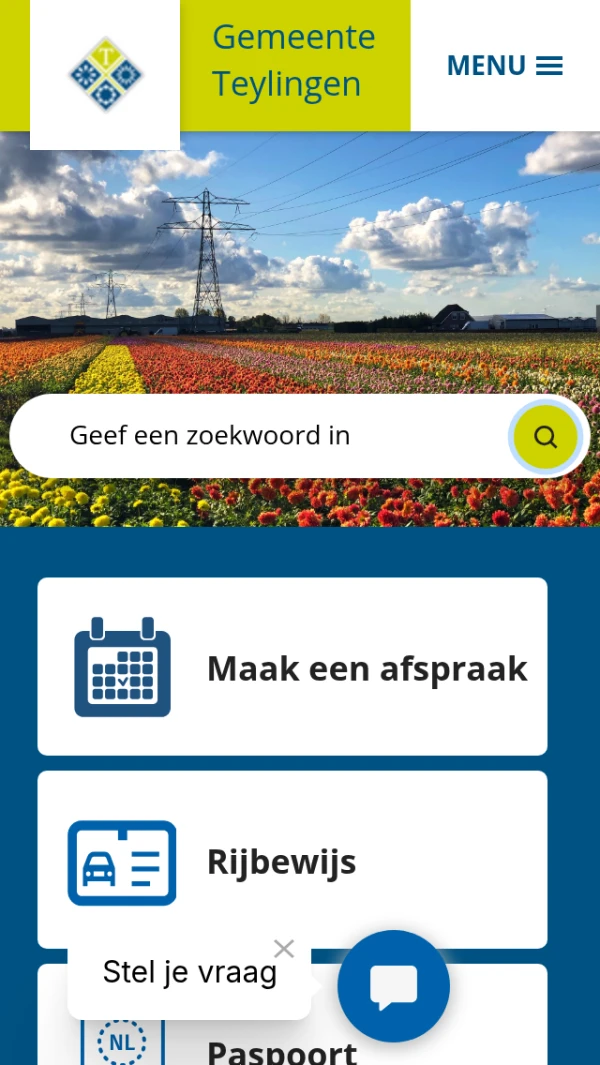The height and width of the screenshot is (1065, 600).
Task: Focus the 'Geef een zoekwoord in' search field
Action: 270,436
